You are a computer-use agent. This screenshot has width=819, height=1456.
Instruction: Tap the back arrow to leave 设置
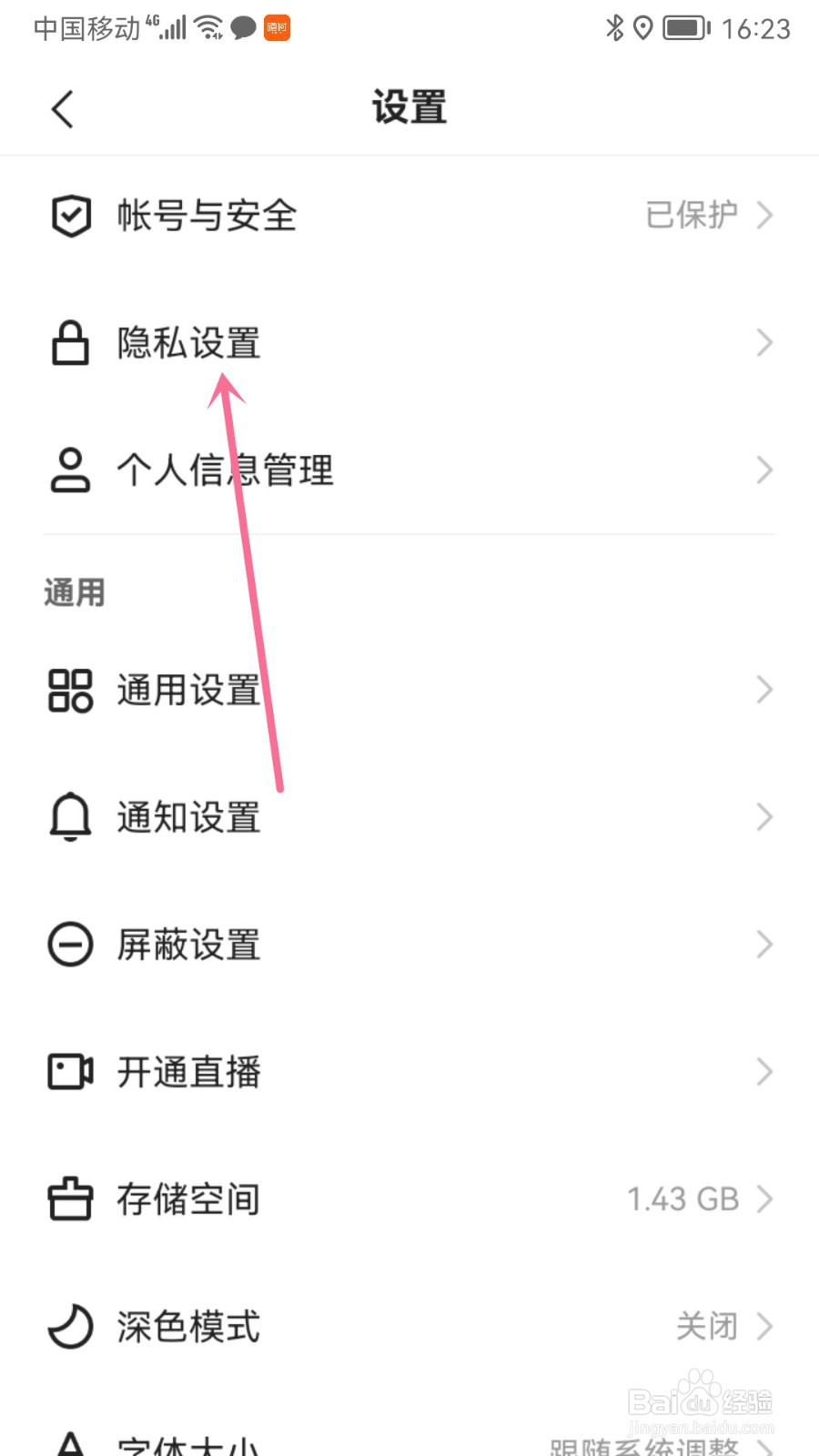(x=61, y=107)
